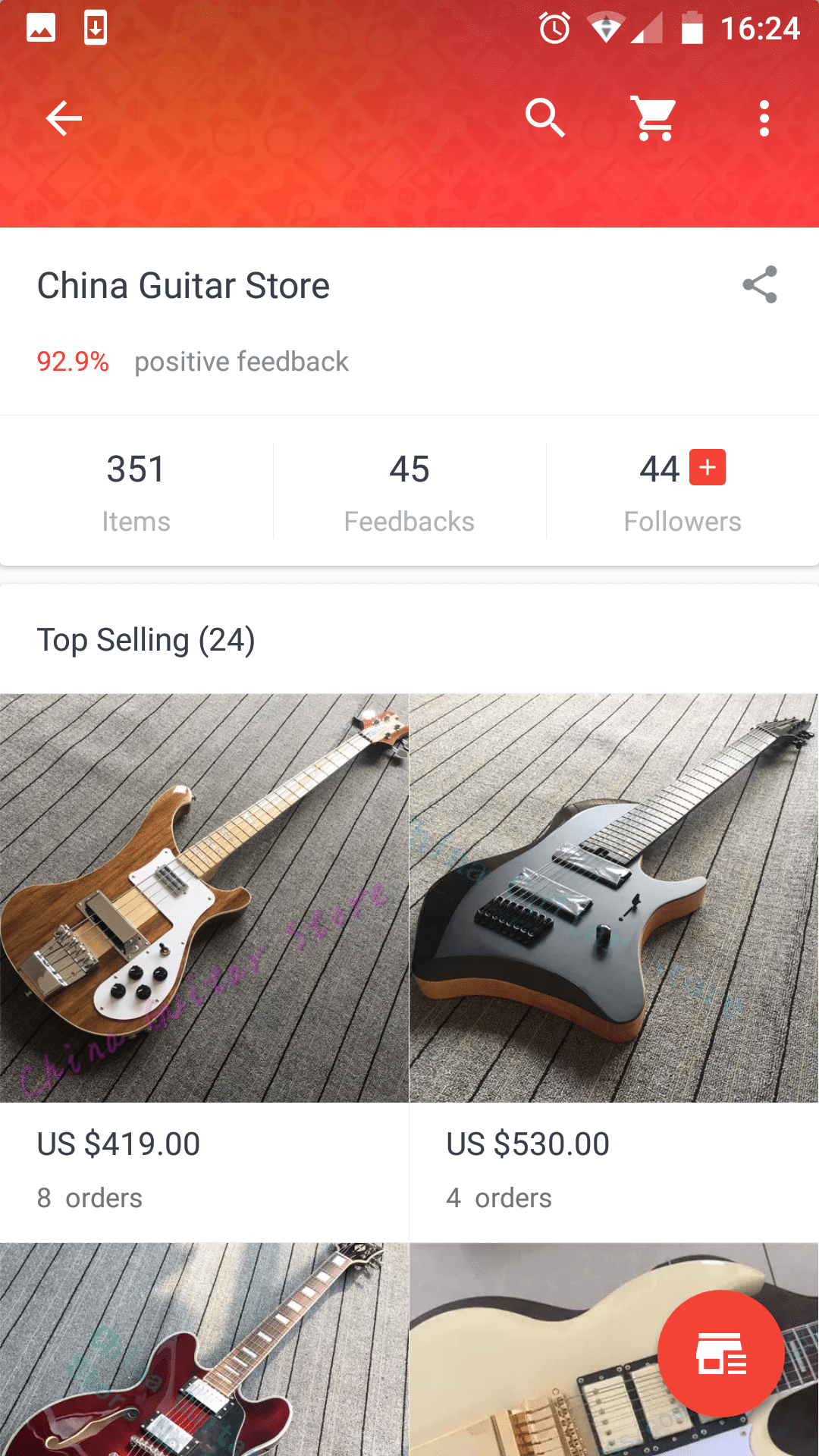The image size is (819, 1456).
Task: Follow the store with the plus button
Action: click(x=708, y=468)
